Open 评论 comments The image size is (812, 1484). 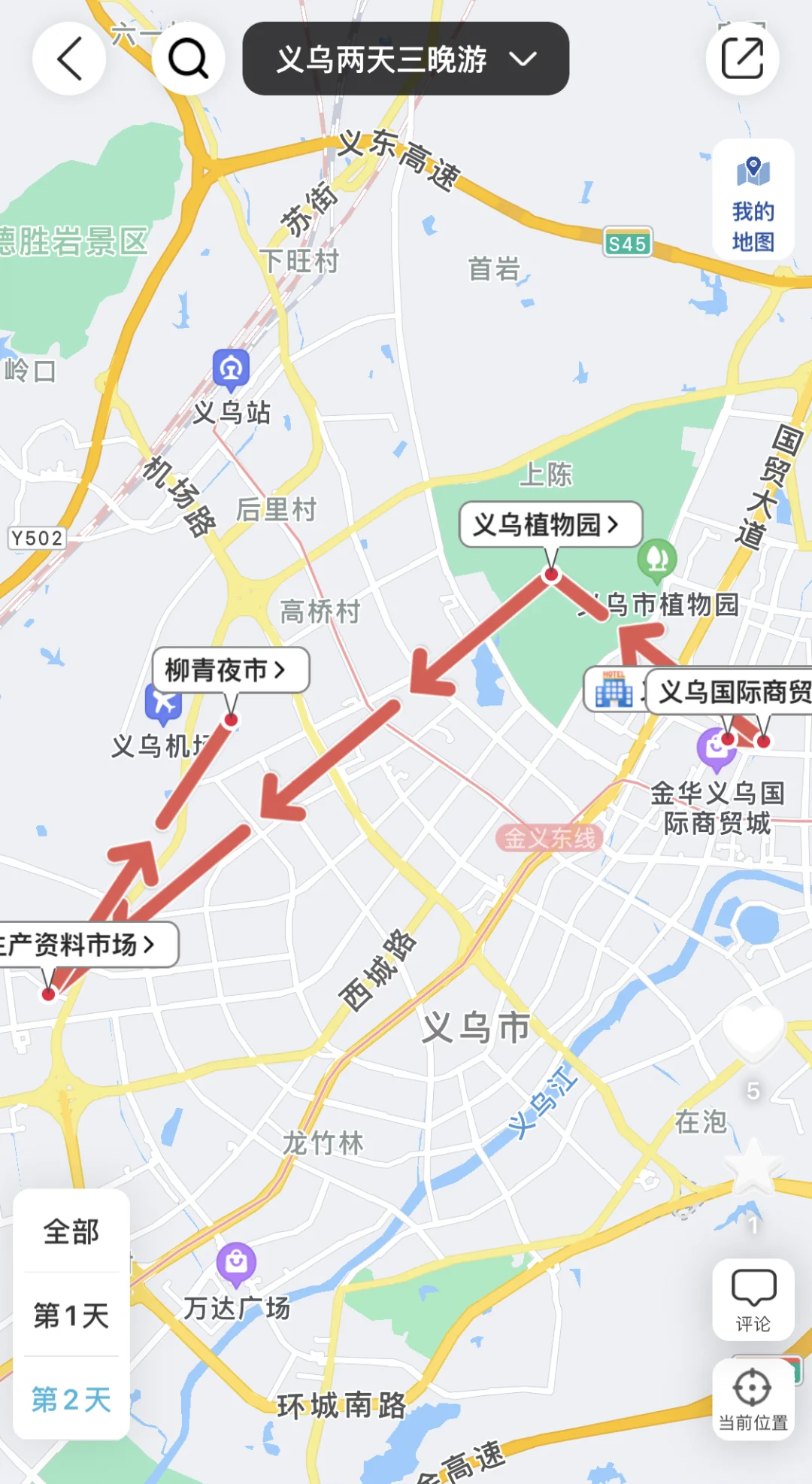(x=753, y=1300)
